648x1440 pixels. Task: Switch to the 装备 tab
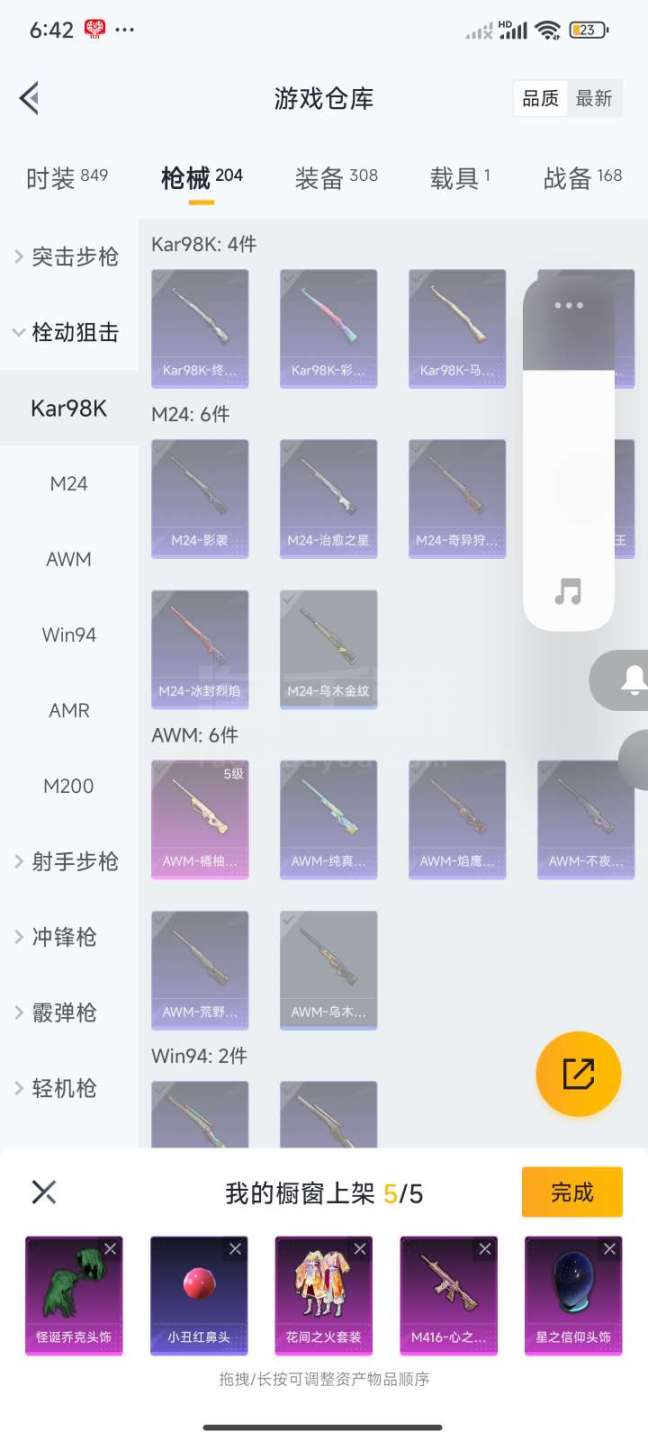coord(336,178)
